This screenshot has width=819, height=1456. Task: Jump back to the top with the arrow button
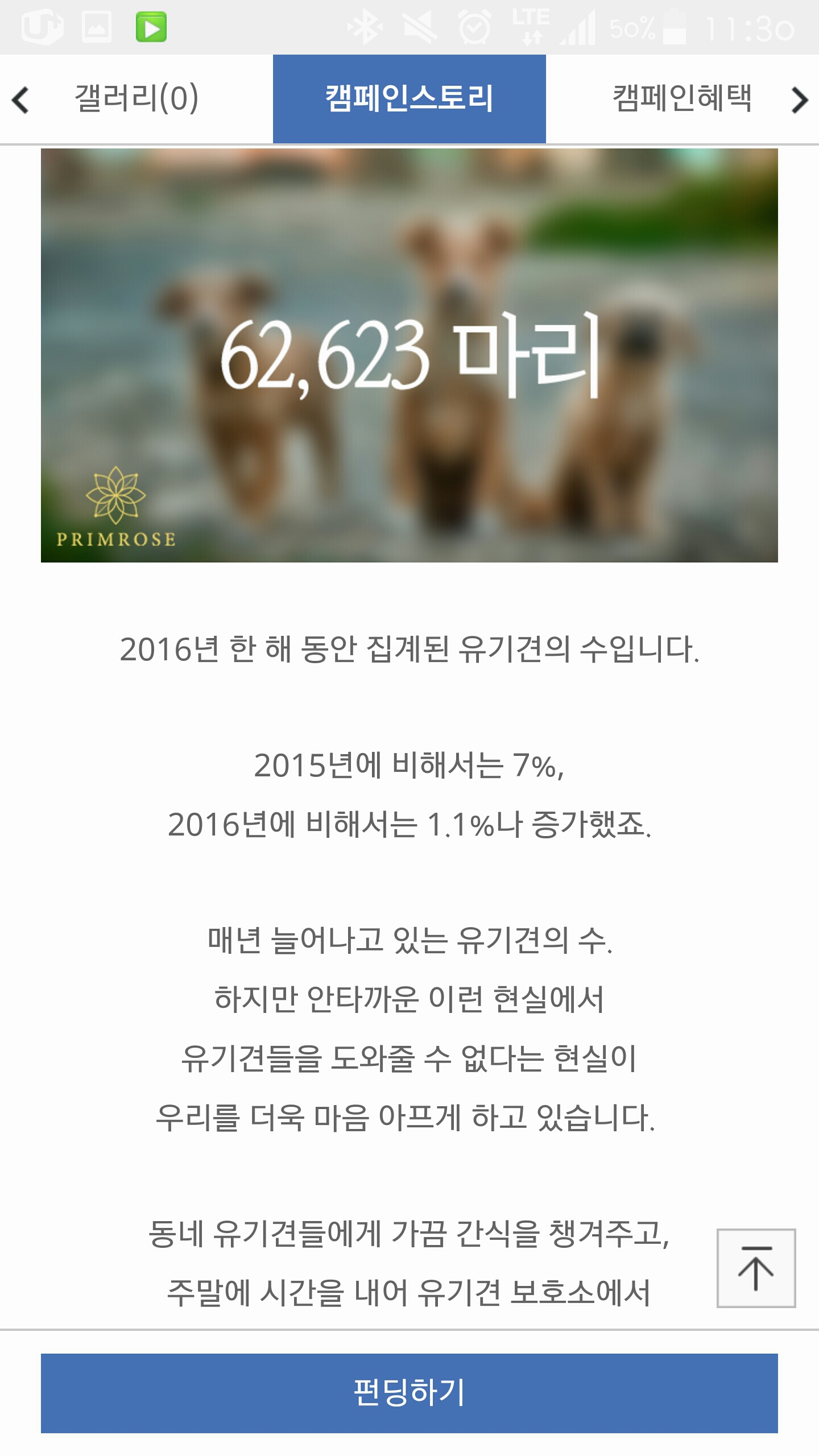click(x=755, y=1268)
